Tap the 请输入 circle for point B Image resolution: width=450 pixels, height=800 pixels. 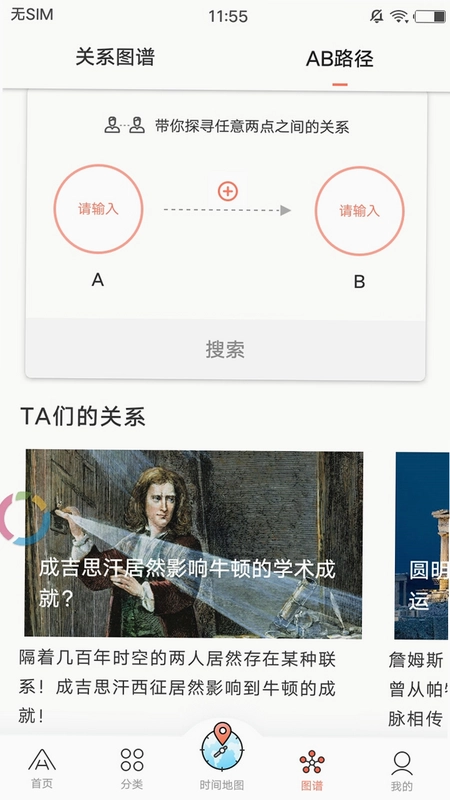click(359, 211)
